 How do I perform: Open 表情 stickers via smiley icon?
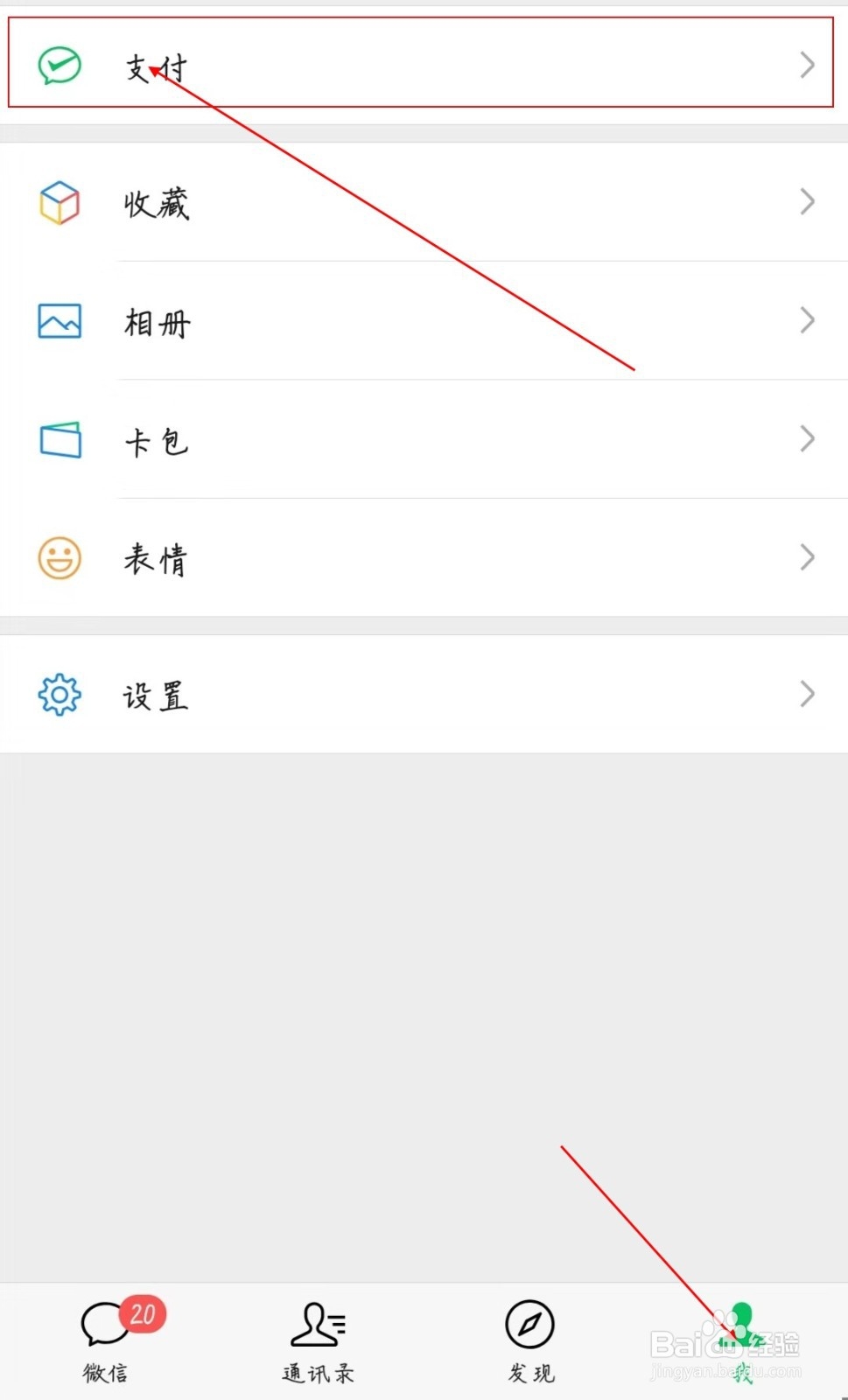pyautogui.click(x=58, y=557)
